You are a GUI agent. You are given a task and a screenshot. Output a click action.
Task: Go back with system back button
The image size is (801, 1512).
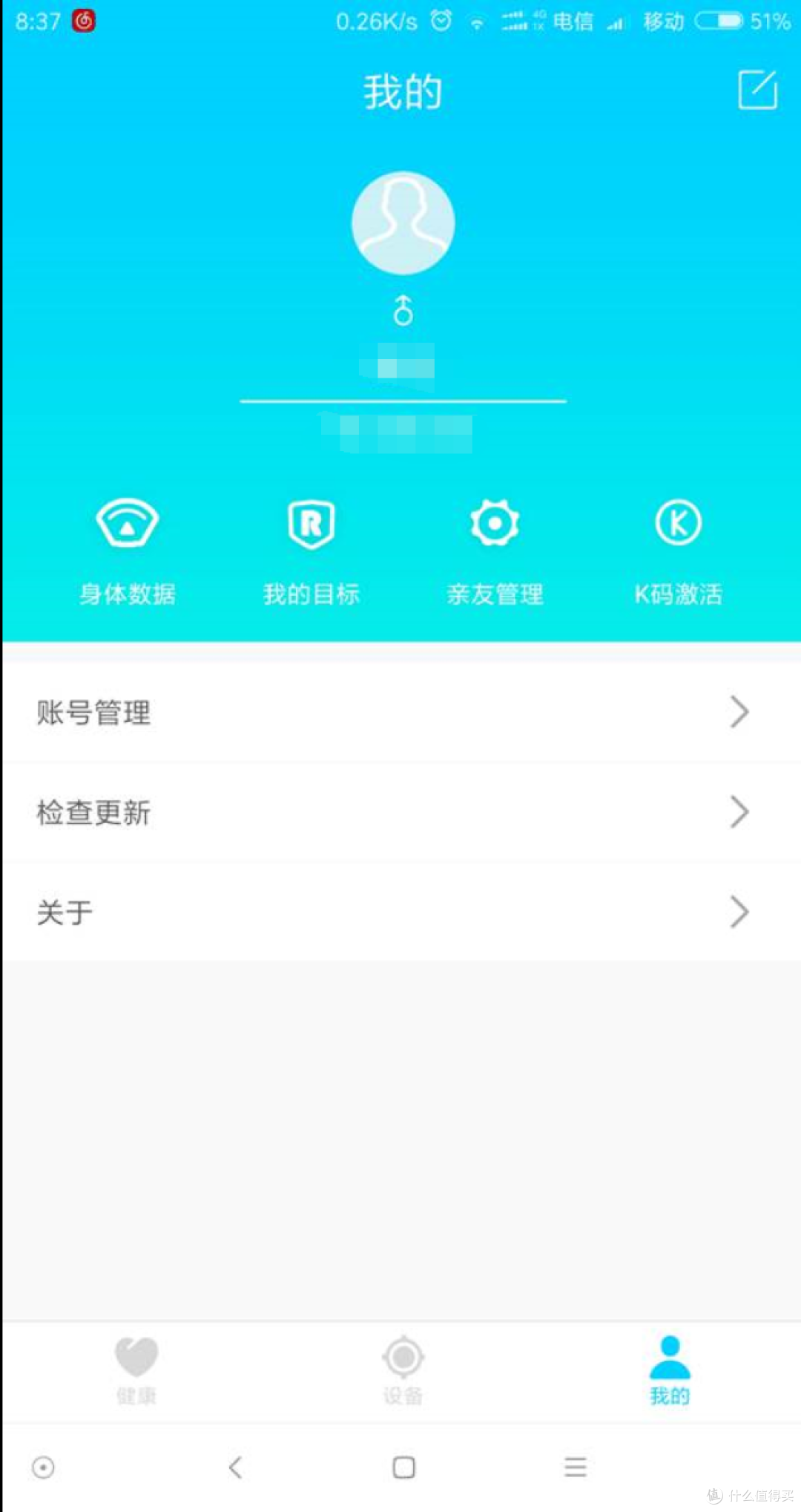[x=236, y=1467]
